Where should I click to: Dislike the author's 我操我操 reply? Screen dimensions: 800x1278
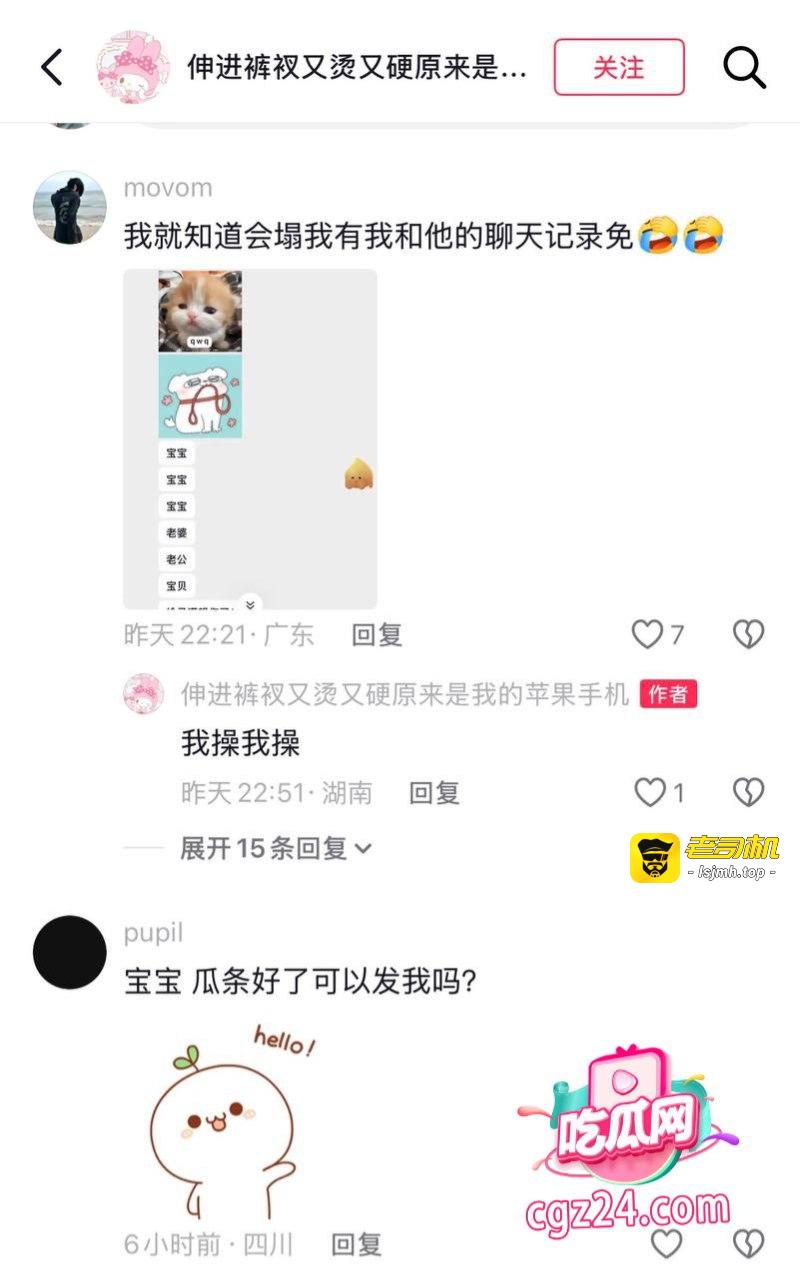coord(748,793)
